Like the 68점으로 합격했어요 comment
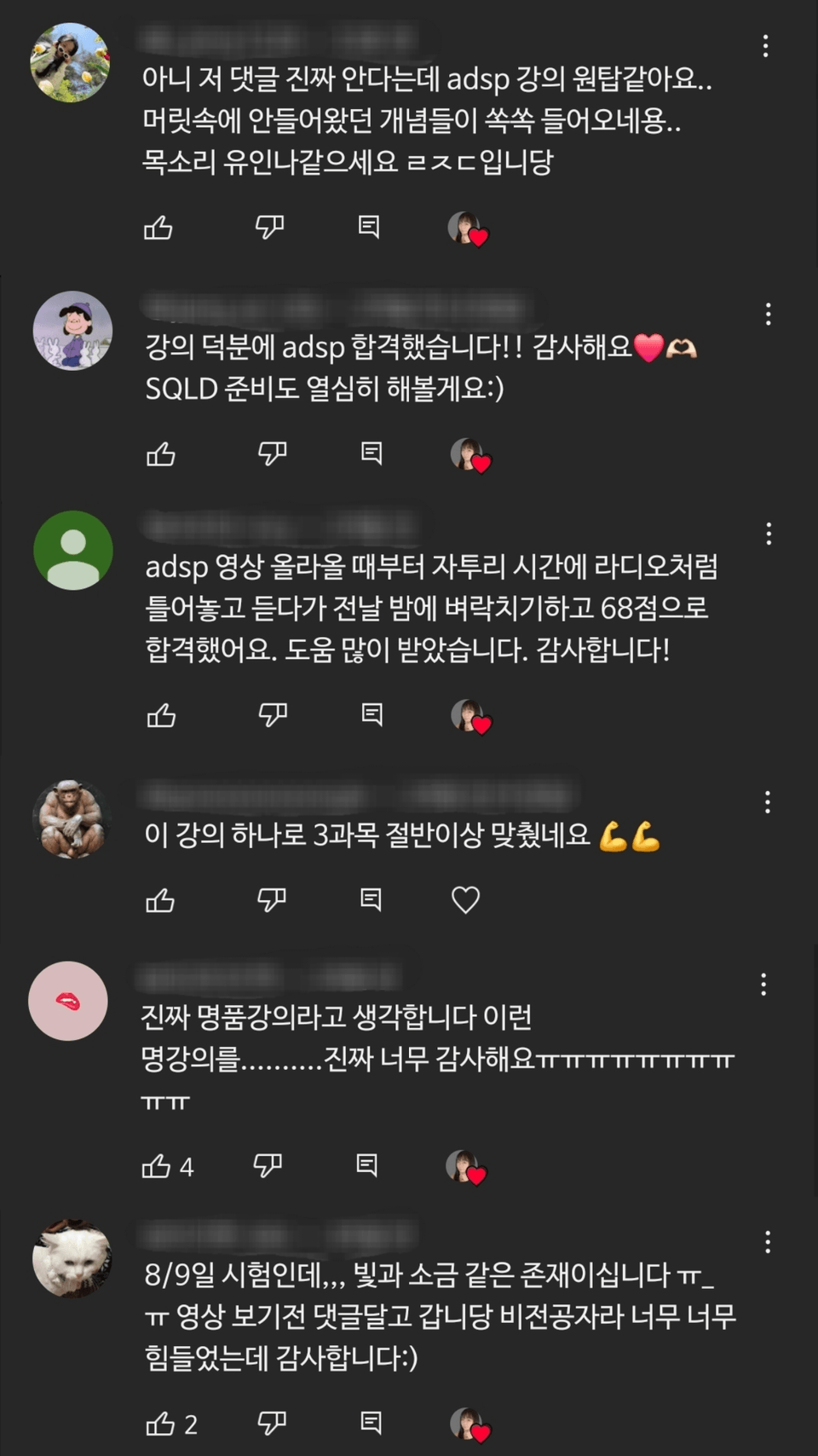Viewport: 818px width, 1456px height. pos(161,714)
